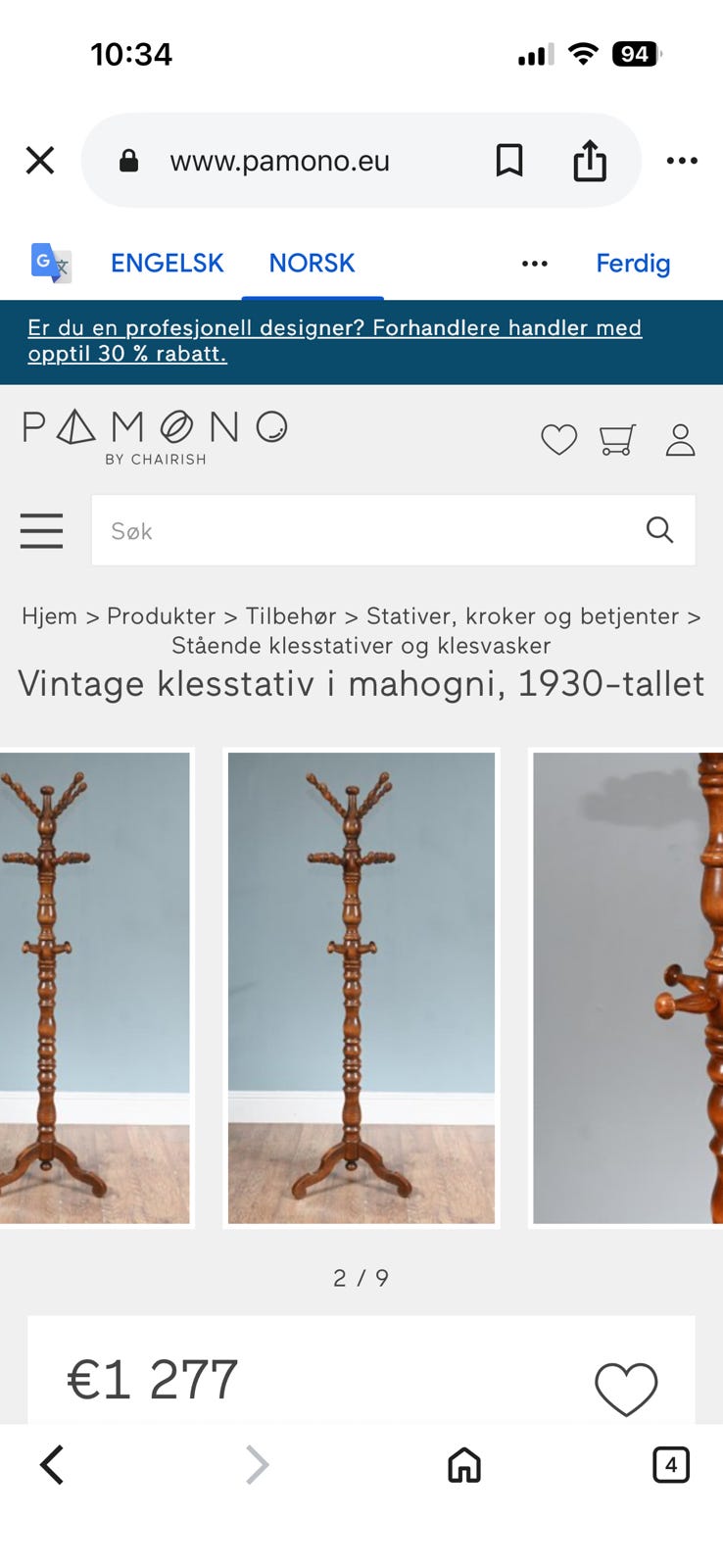Favorite the coat rack with the heart
Screen dimensions: 723x1568
(626, 1387)
